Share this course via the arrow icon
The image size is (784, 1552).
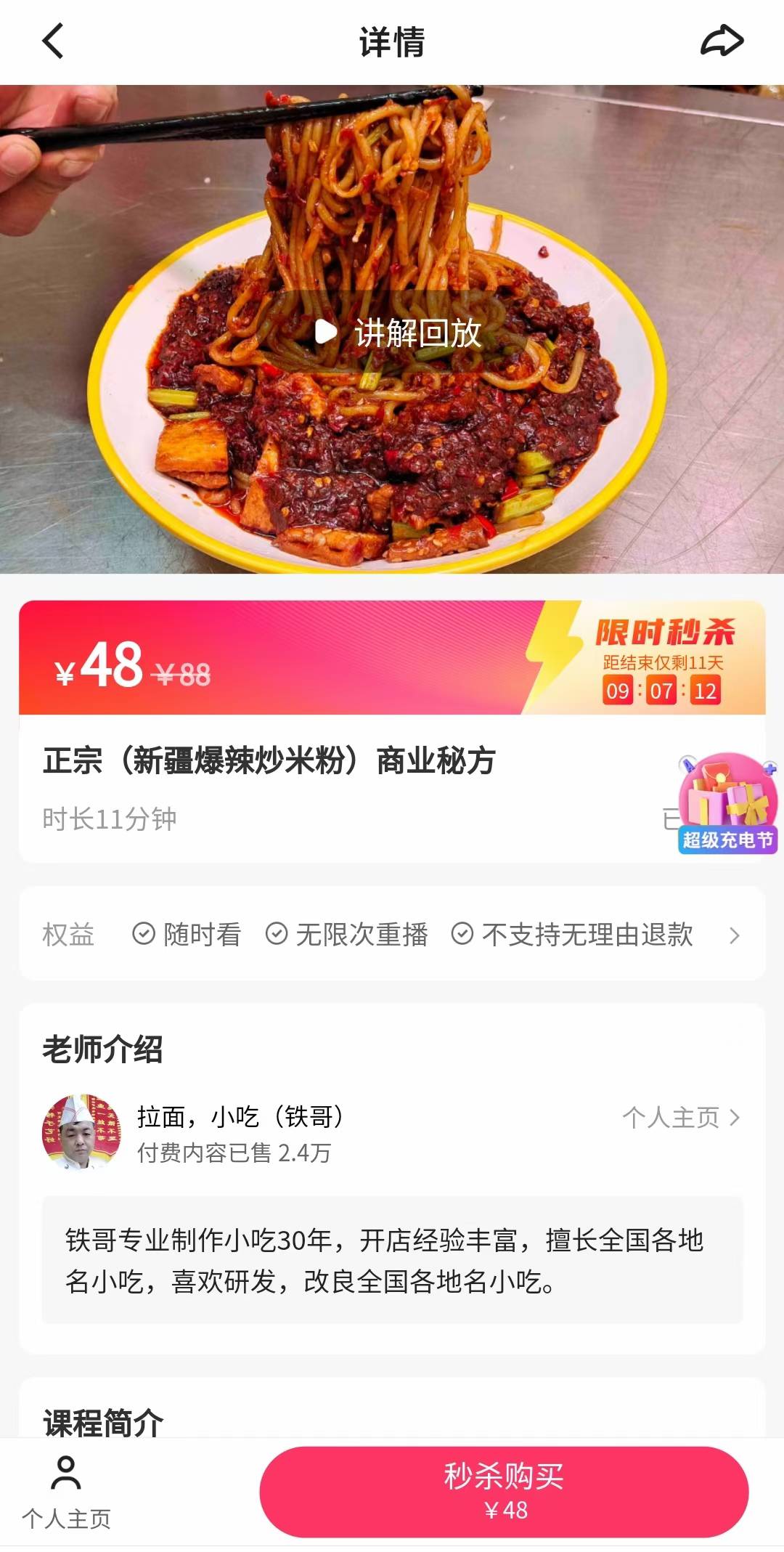coord(722,41)
